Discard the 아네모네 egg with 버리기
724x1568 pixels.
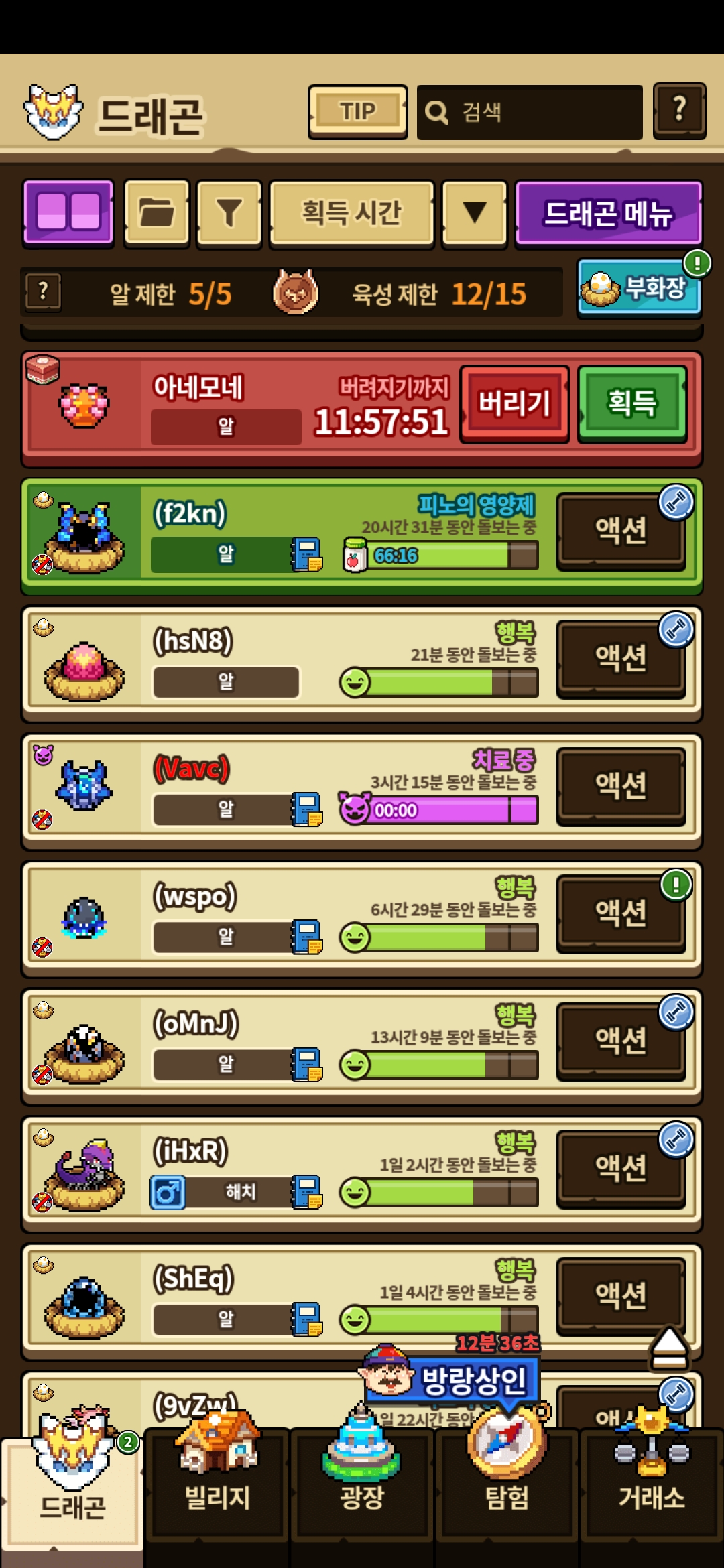[514, 403]
